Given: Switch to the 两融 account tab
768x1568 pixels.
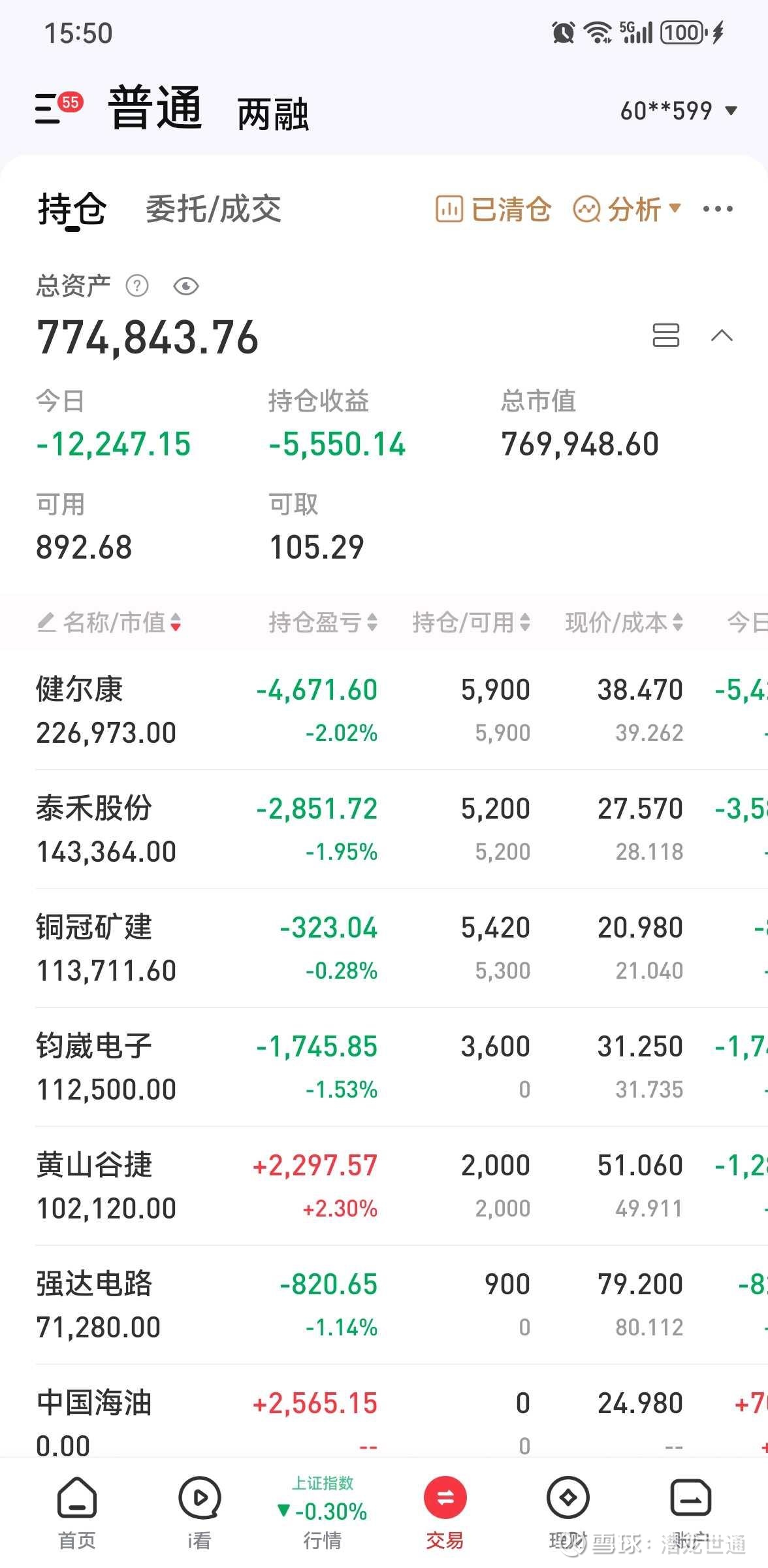Looking at the screenshot, I should pyautogui.click(x=272, y=114).
